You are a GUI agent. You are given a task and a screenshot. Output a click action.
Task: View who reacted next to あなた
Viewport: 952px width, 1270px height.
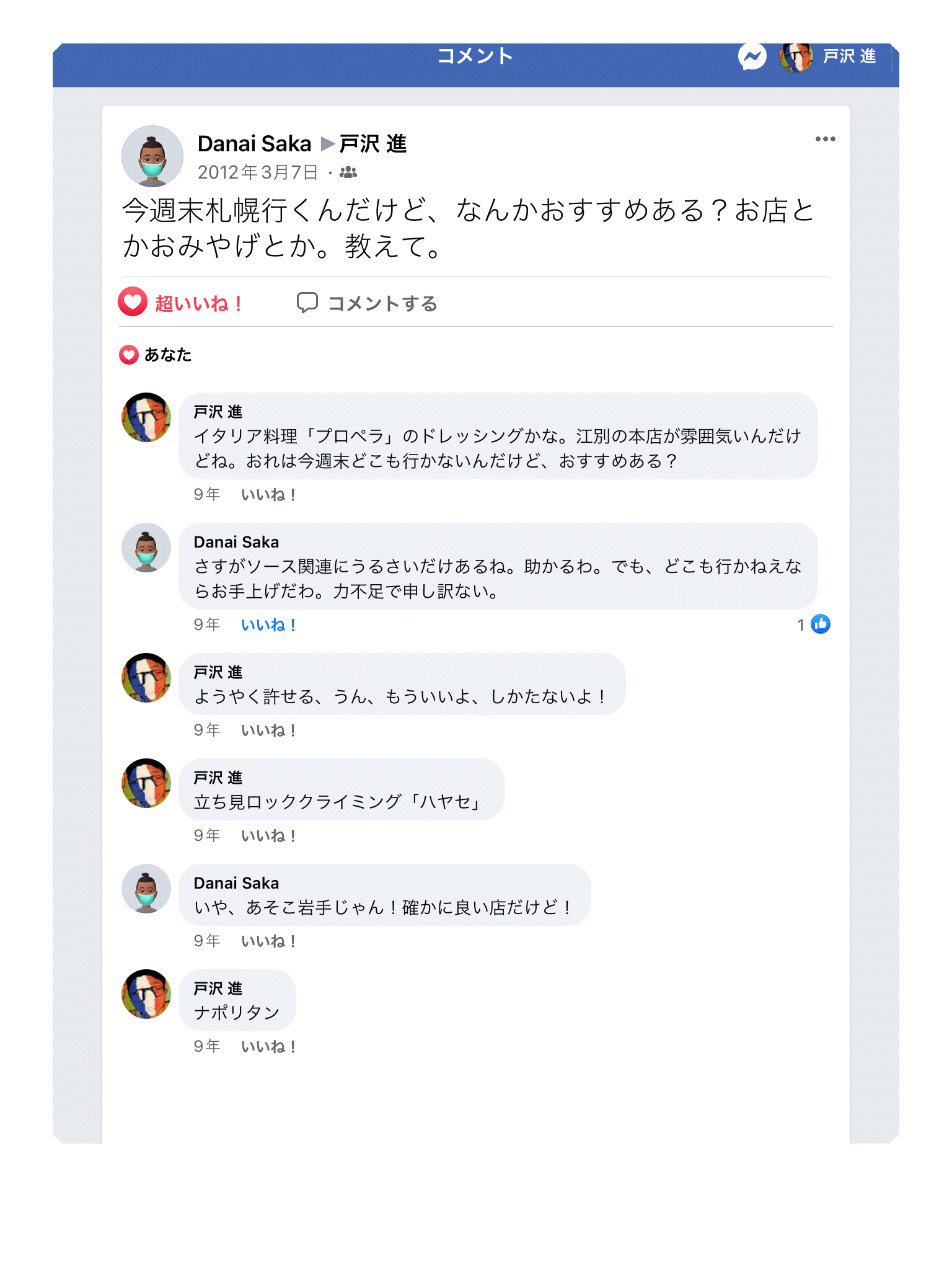tap(156, 355)
